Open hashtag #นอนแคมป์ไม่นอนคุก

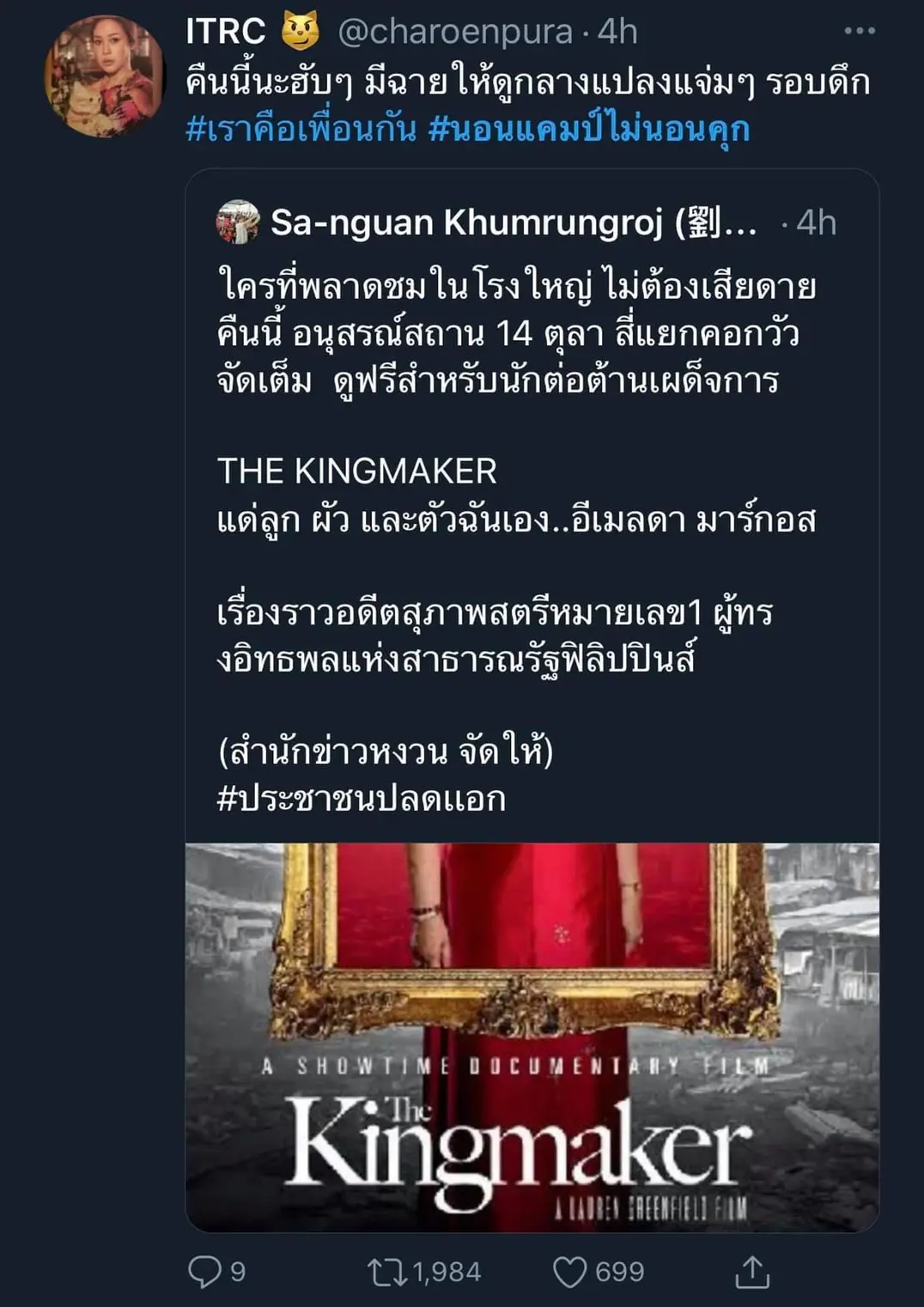click(x=588, y=129)
